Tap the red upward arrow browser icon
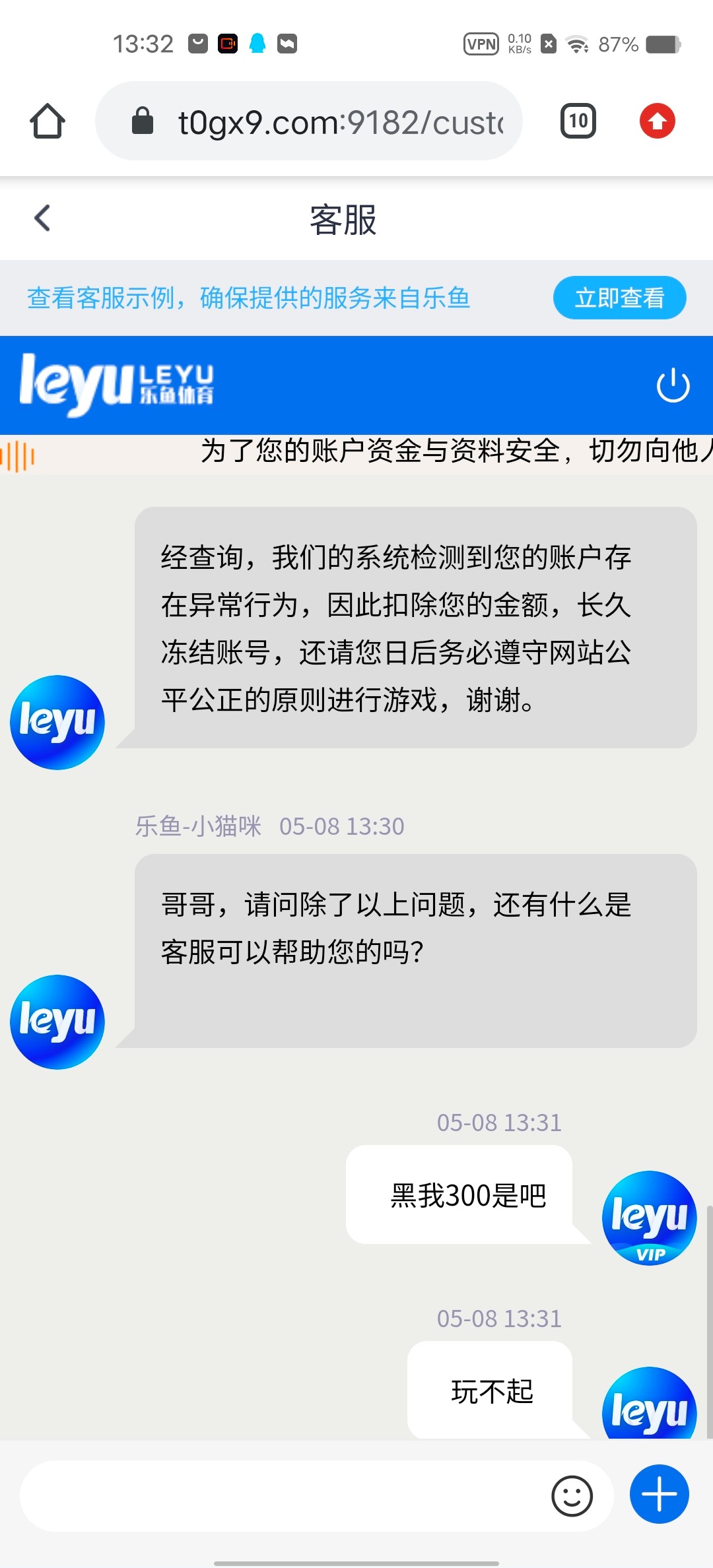 (x=657, y=121)
